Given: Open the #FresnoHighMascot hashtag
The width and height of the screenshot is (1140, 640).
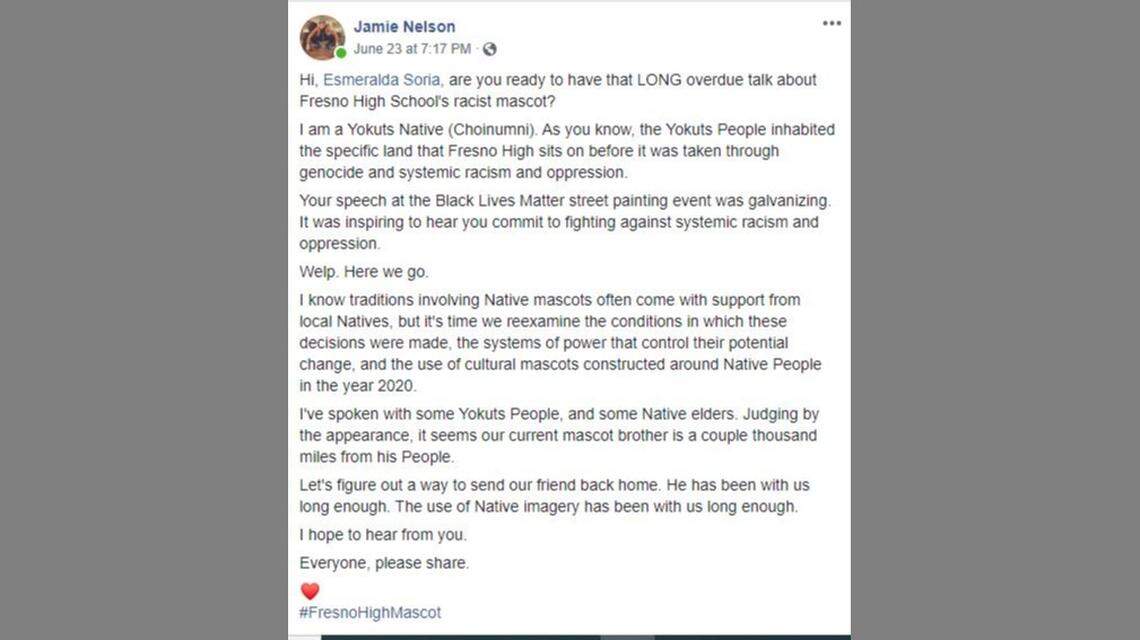Looking at the screenshot, I should [370, 612].
